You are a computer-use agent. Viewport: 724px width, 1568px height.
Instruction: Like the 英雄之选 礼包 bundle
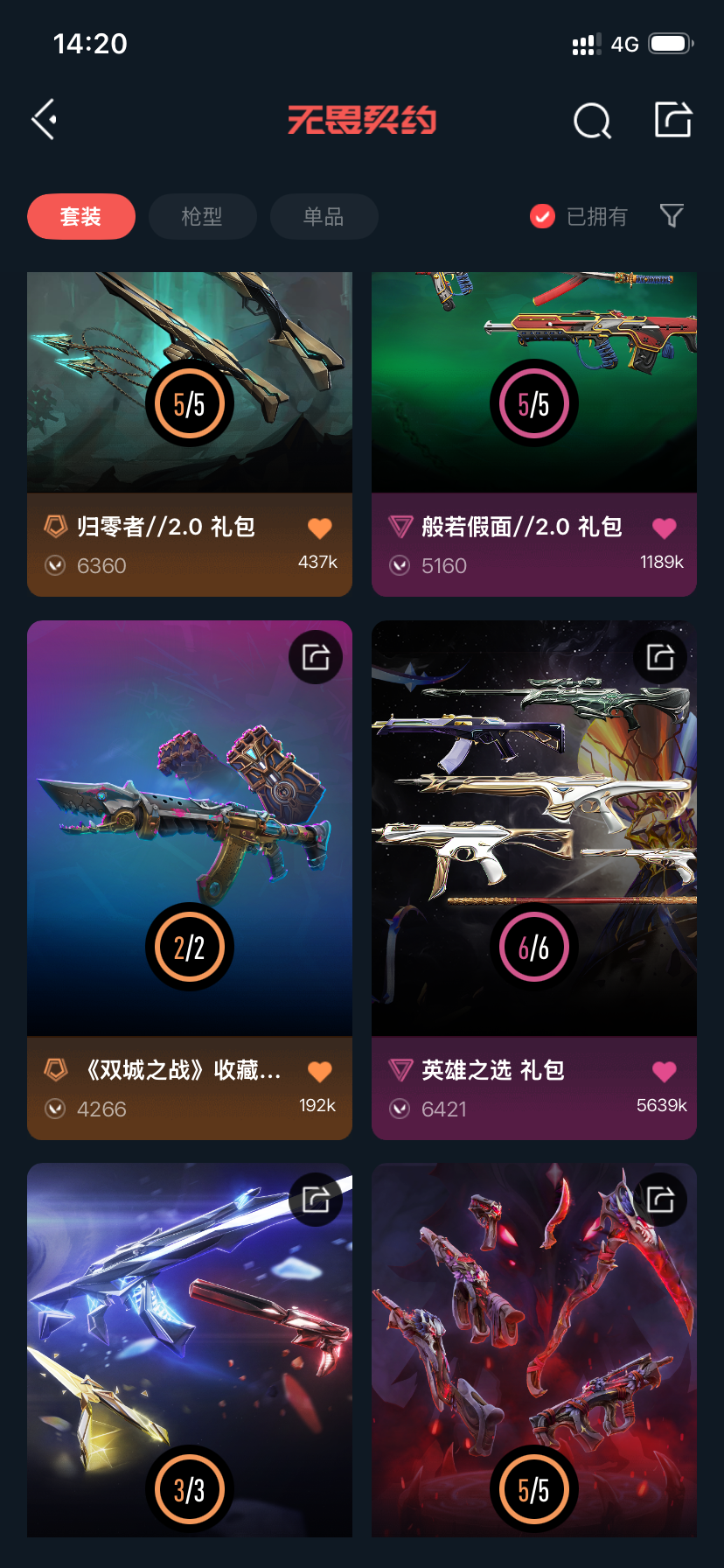pyautogui.click(x=665, y=1071)
